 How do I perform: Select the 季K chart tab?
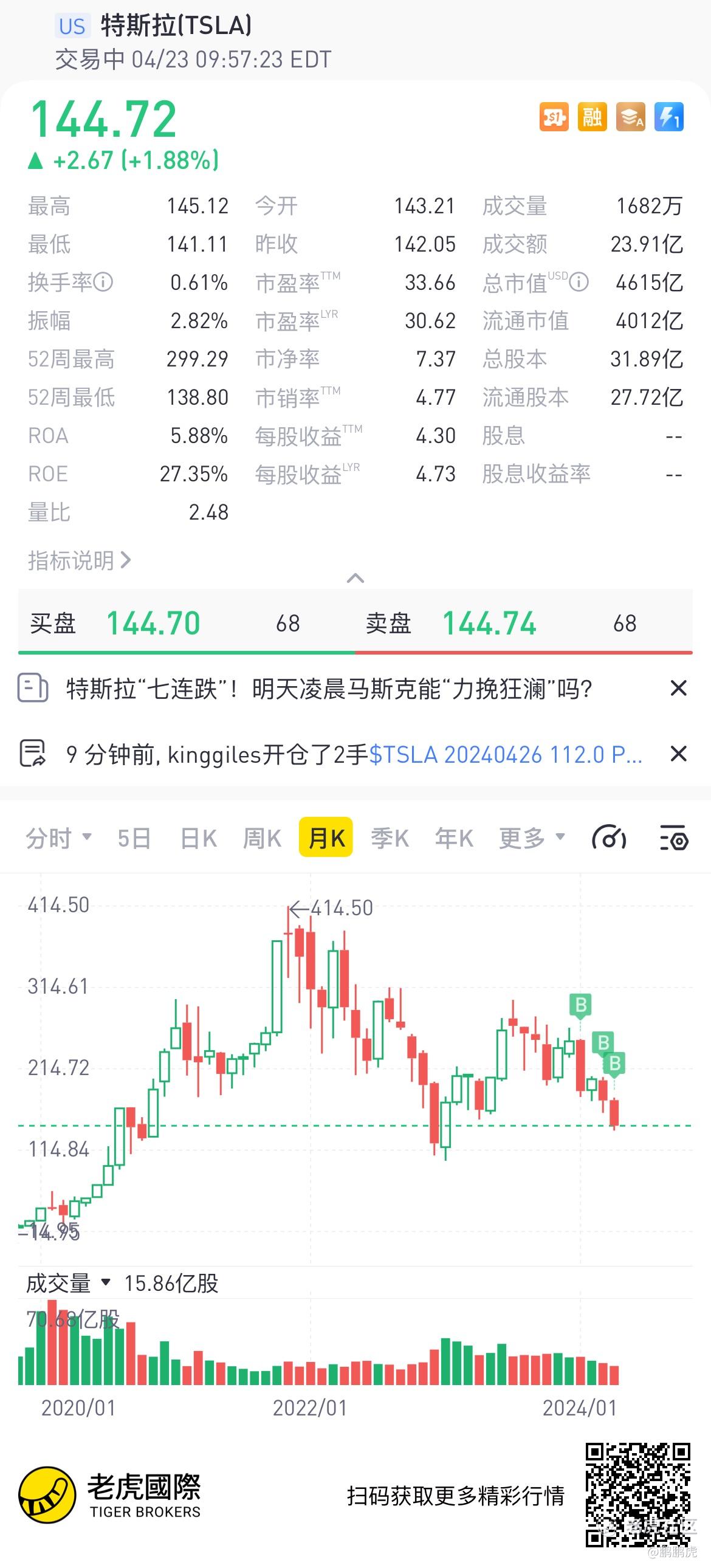click(x=390, y=838)
